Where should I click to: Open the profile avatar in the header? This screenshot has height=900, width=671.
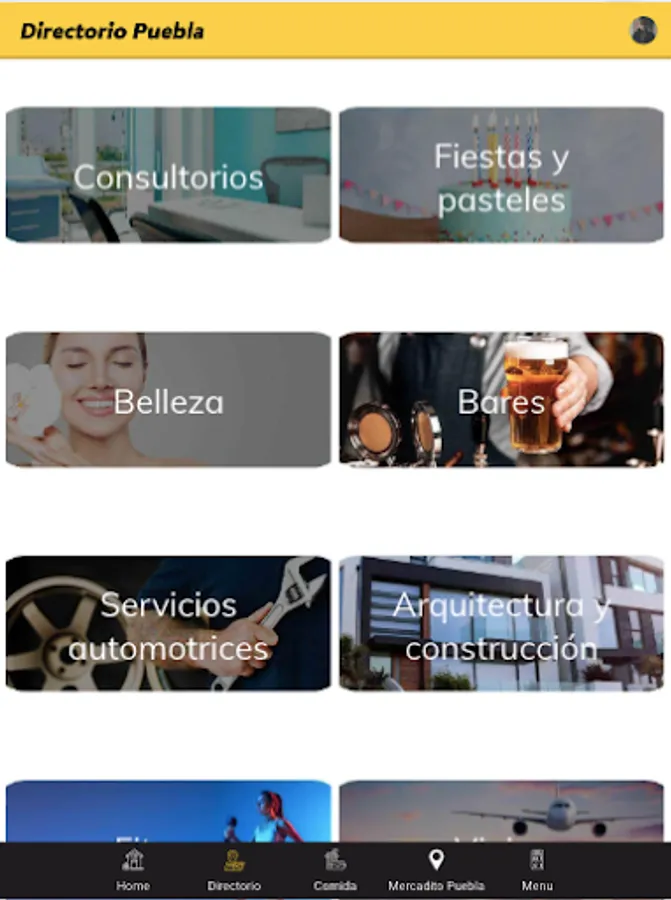coord(643,30)
